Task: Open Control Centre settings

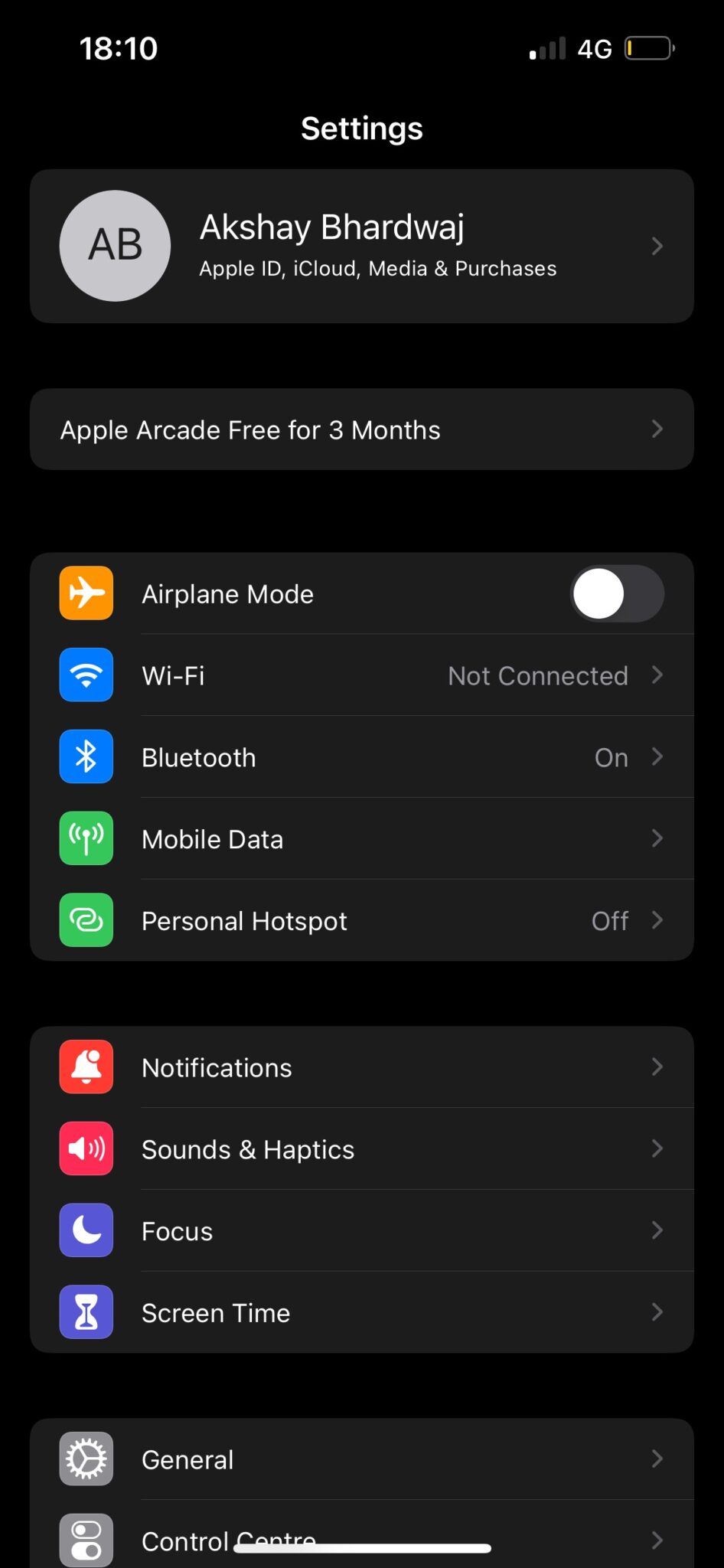Action: point(362,1534)
